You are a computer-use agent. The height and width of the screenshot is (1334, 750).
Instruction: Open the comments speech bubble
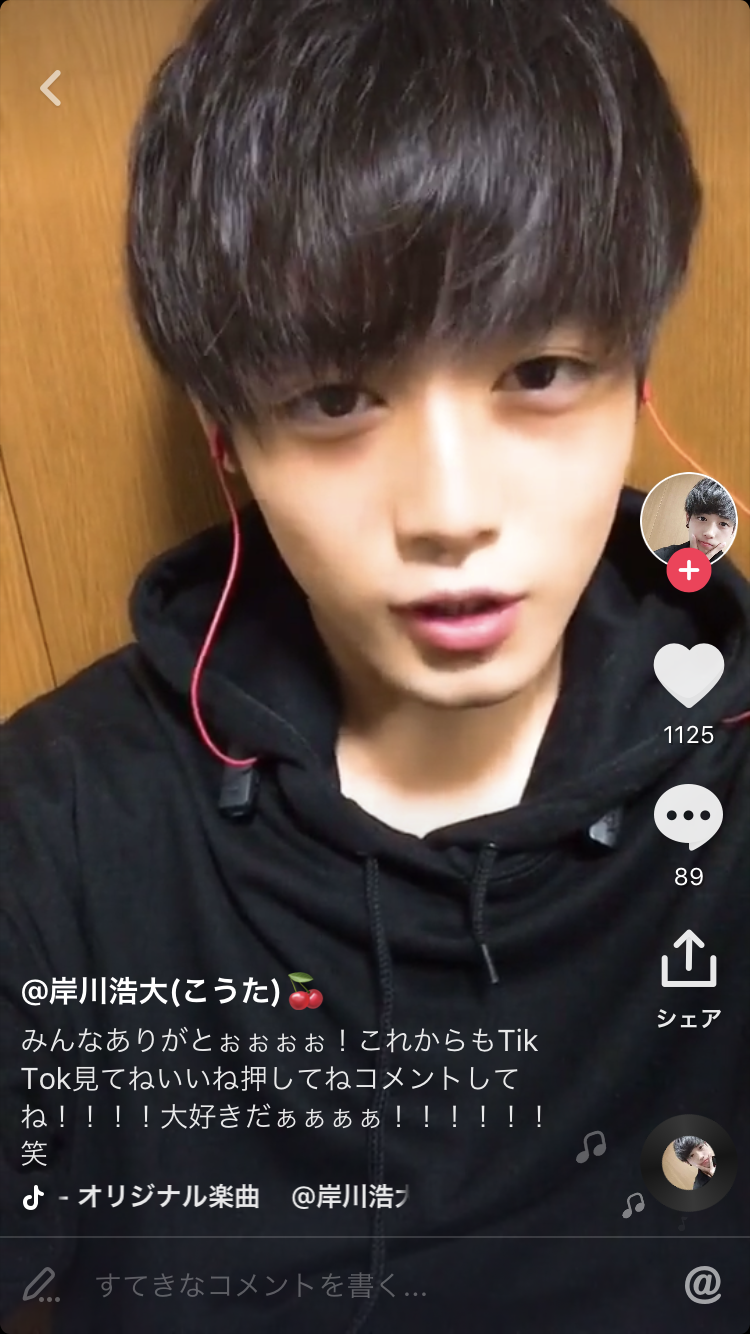click(689, 817)
